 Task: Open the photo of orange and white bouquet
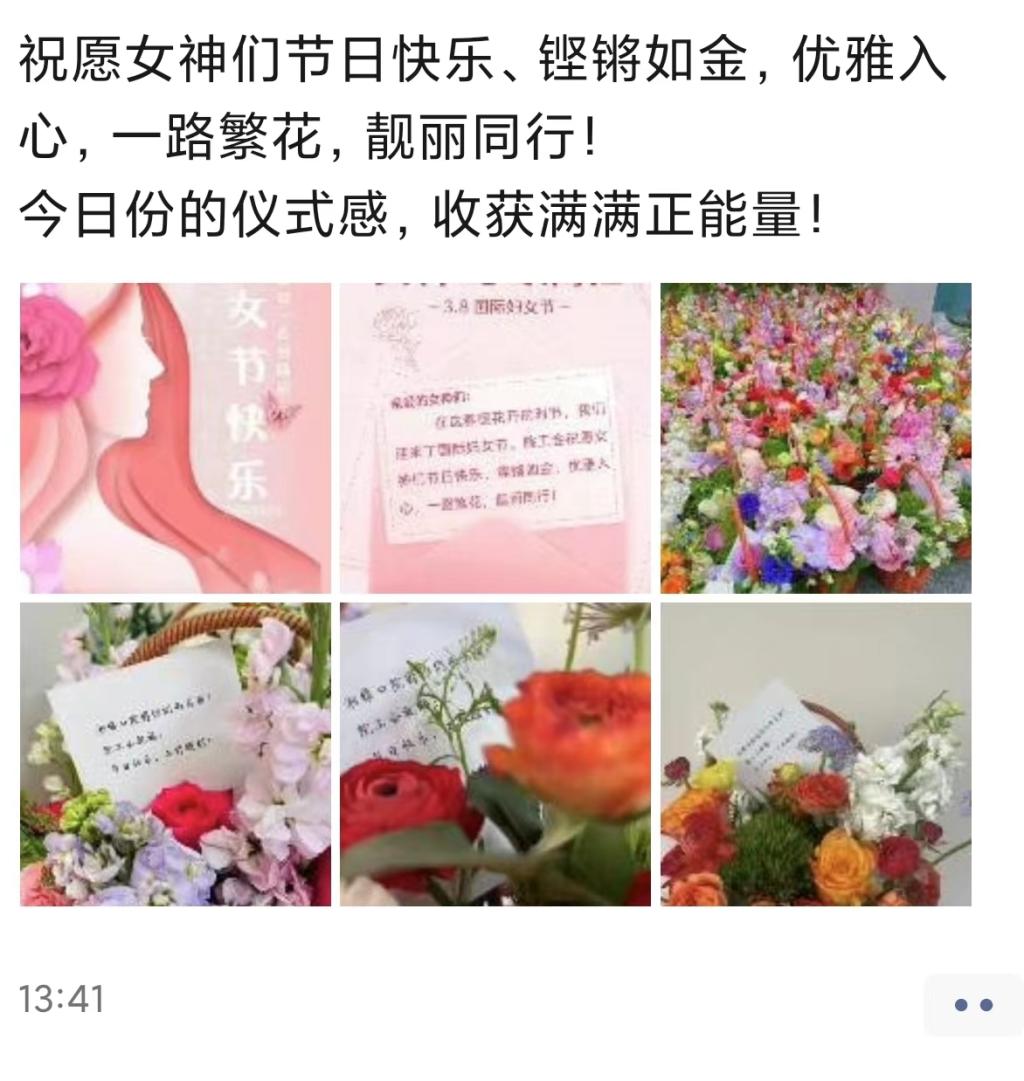pyautogui.click(x=815, y=754)
